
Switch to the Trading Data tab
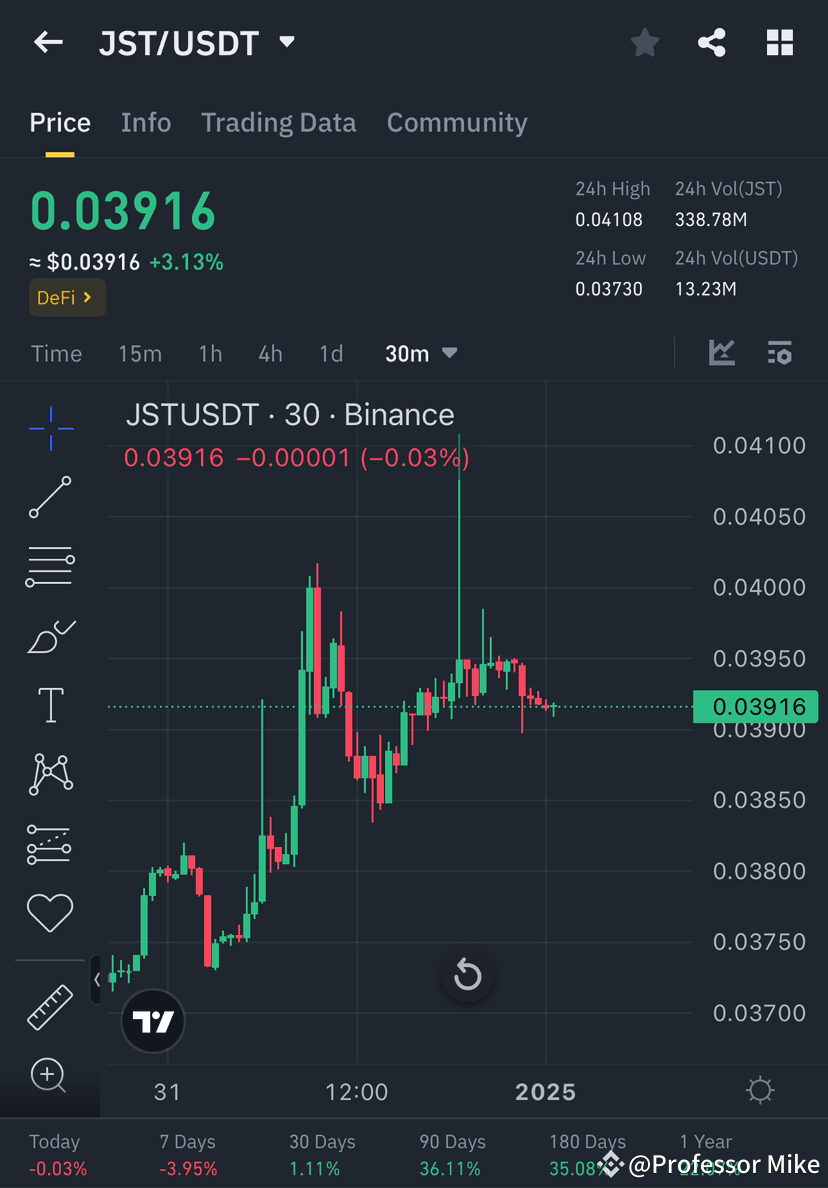[x=278, y=122]
